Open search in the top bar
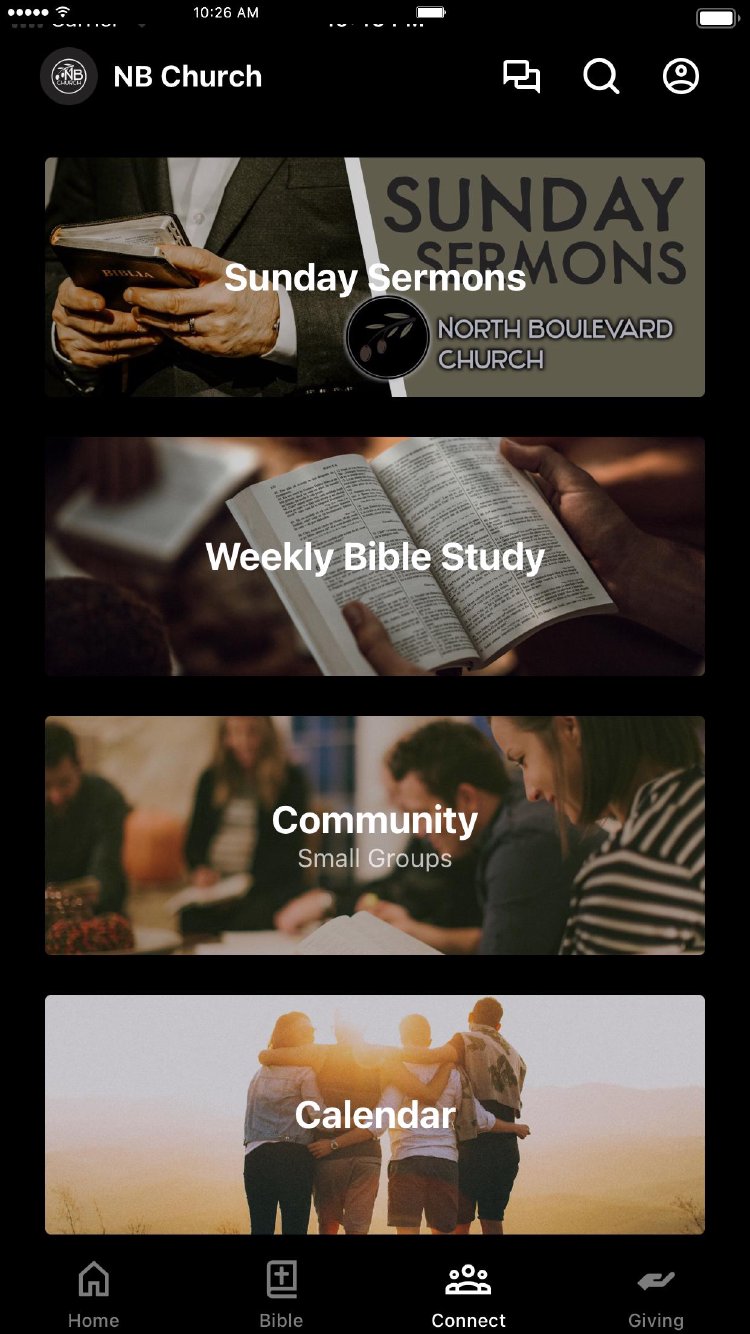Screen dimensions: 750x1334 pos(601,77)
